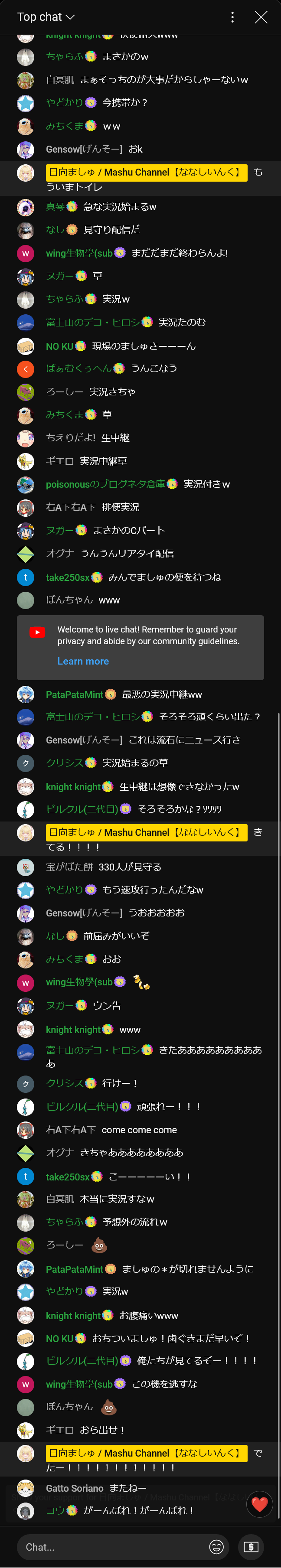Close the live chat panel
The width and height of the screenshot is (281, 1568).
(261, 17)
